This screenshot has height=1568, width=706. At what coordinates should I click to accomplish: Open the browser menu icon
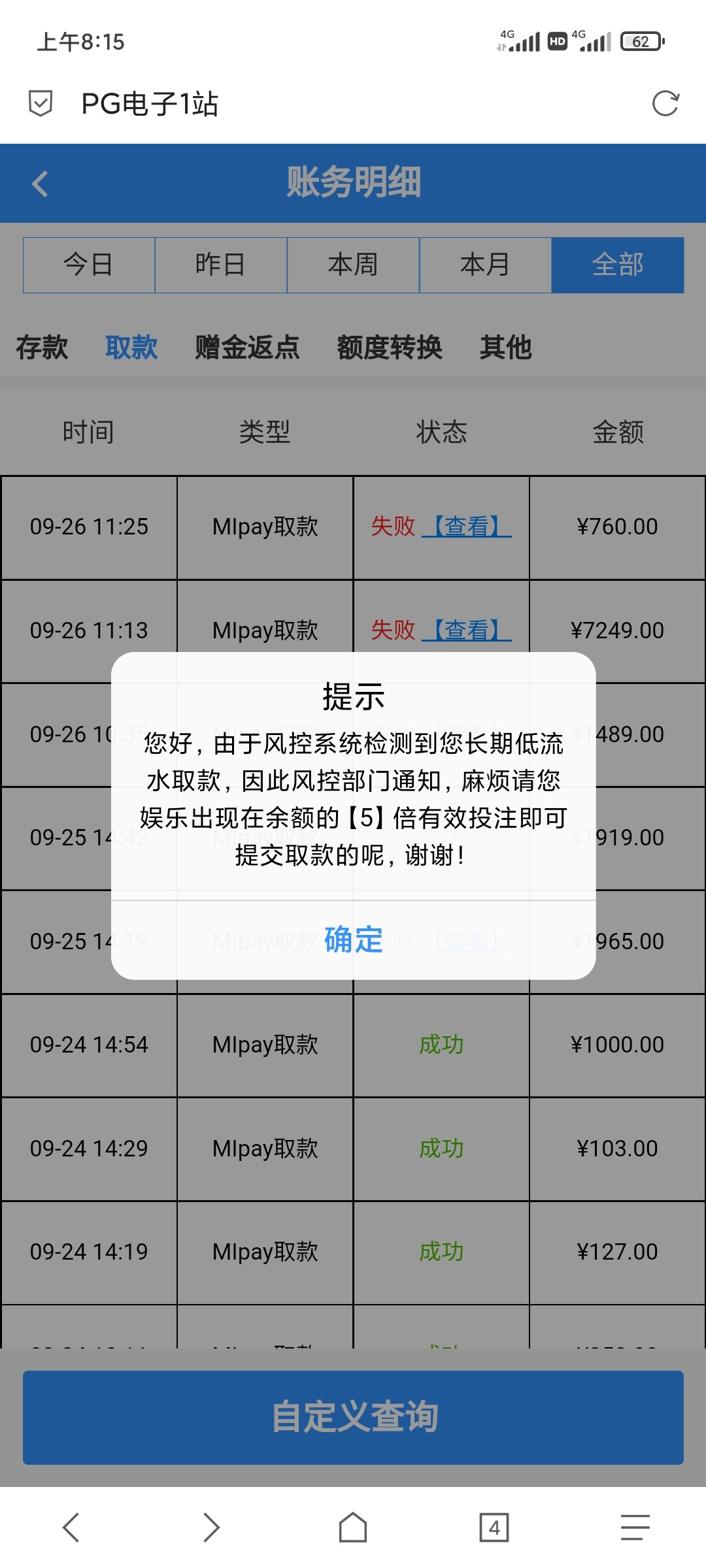pos(633,1526)
